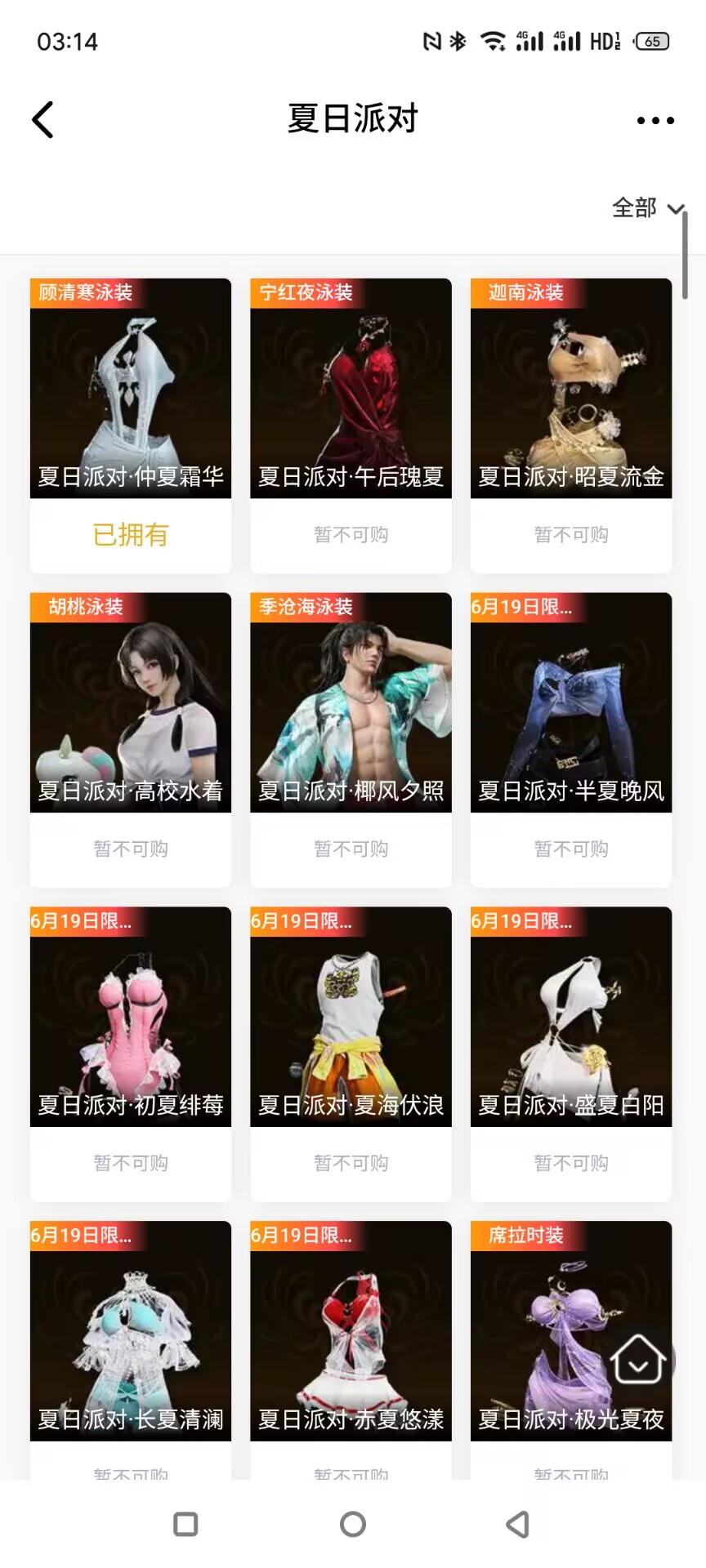Go to the system home screen
This screenshot has width=706, height=1568.
coord(353,1524)
